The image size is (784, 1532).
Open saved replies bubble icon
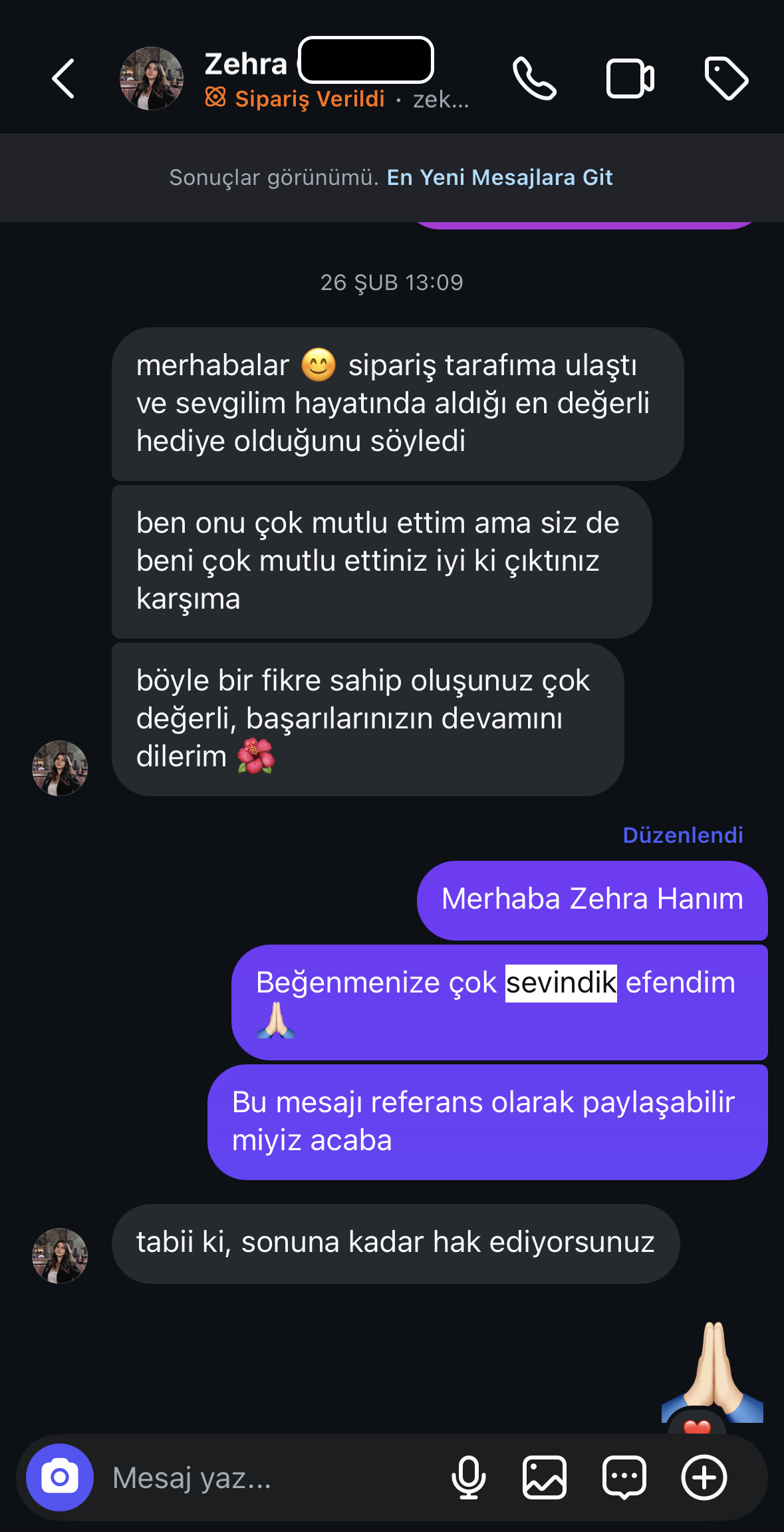(624, 1477)
